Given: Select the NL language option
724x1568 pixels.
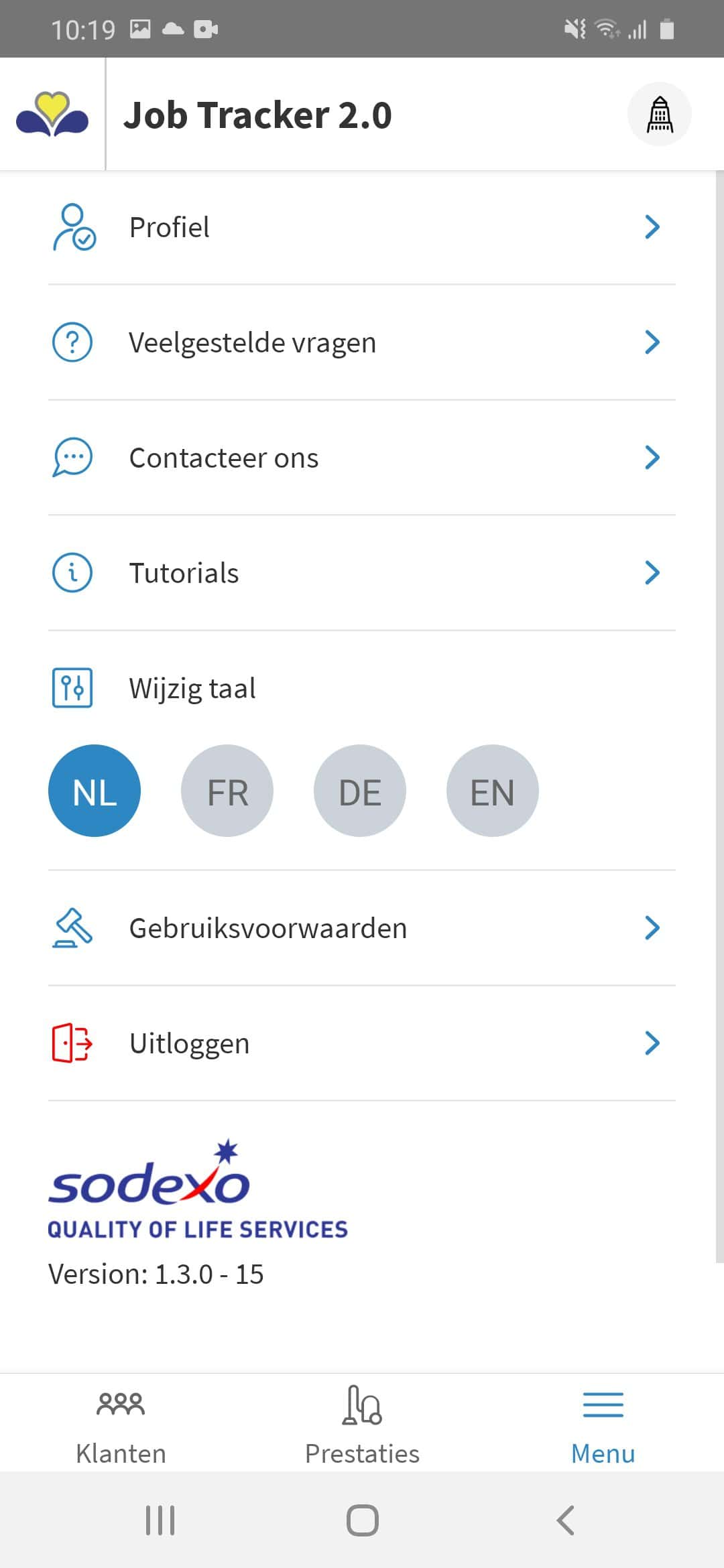Looking at the screenshot, I should (x=95, y=791).
